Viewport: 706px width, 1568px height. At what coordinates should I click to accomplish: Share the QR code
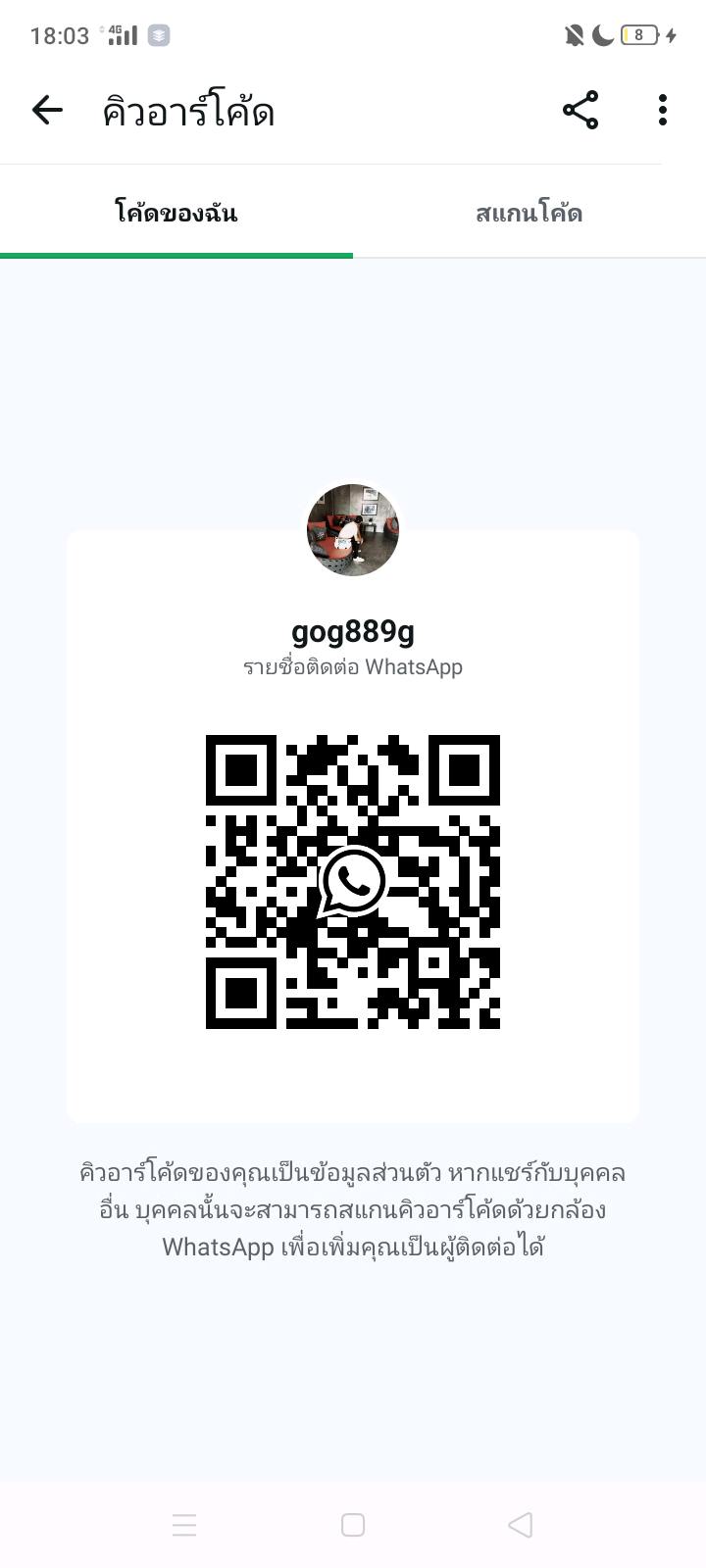(580, 111)
